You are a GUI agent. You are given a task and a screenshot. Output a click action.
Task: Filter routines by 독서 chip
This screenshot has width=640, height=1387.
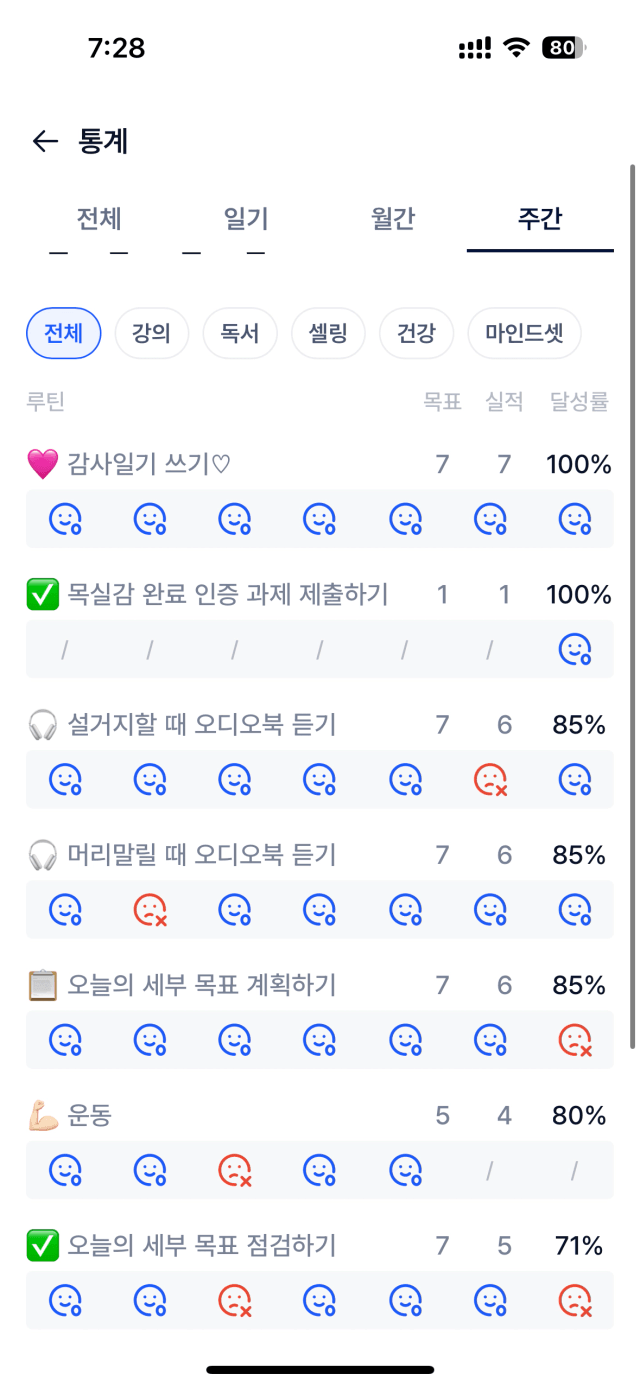(240, 333)
